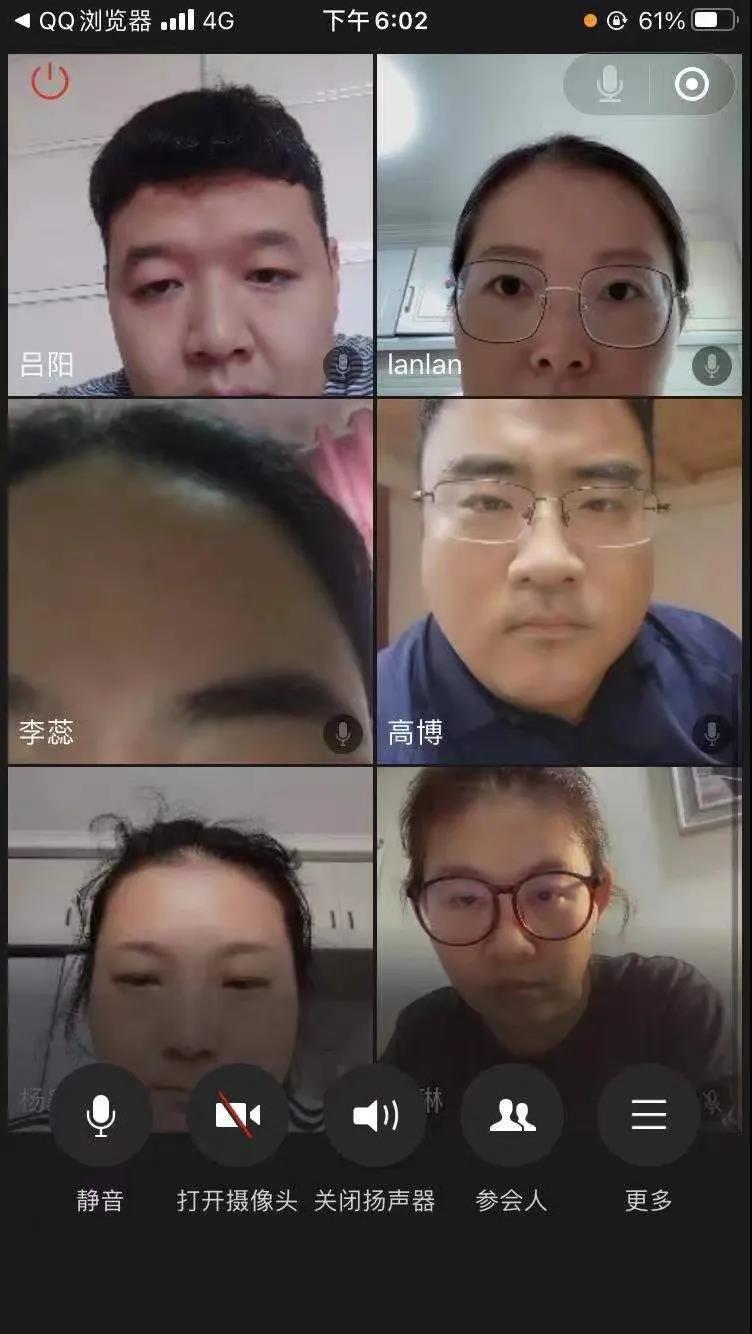The image size is (752, 1334).
Task: Tap the red power icon to leave meeting
Action: [x=50, y=82]
